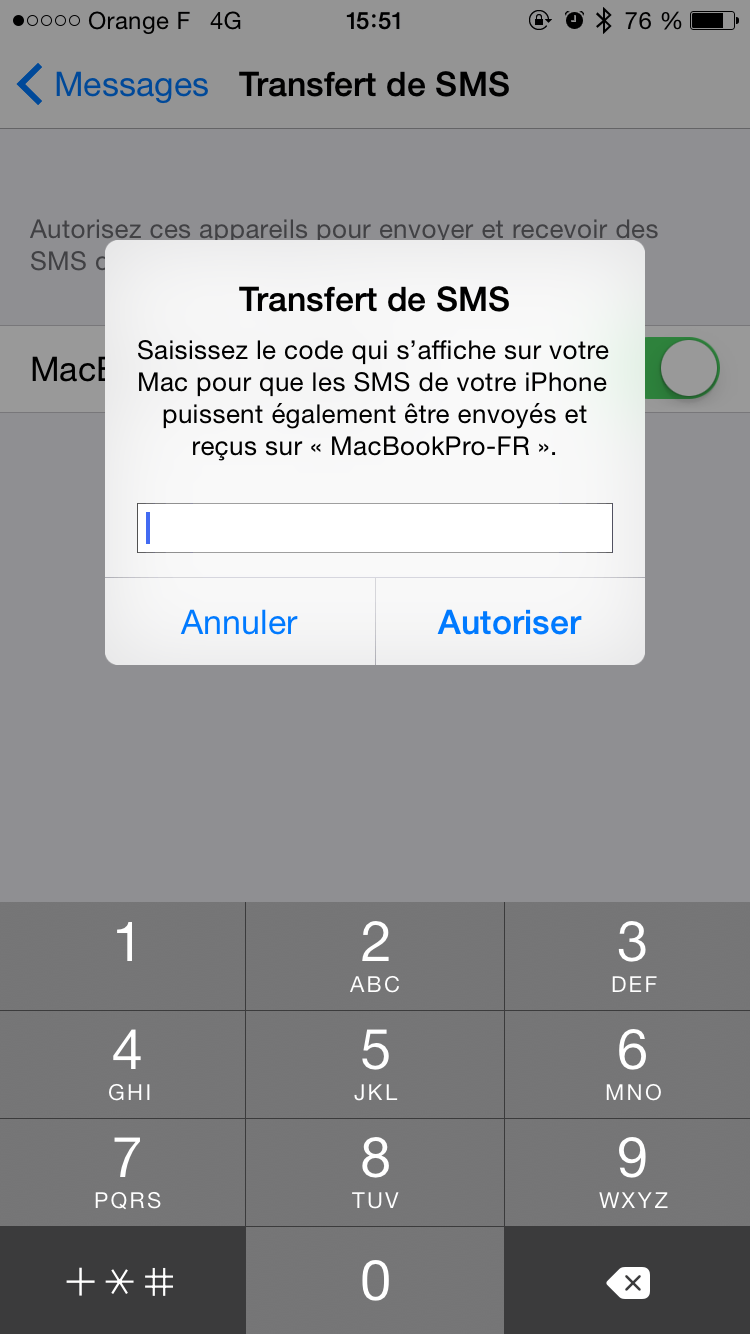The height and width of the screenshot is (1334, 750).
Task: Tap key 3 DEF
Action: [x=630, y=956]
